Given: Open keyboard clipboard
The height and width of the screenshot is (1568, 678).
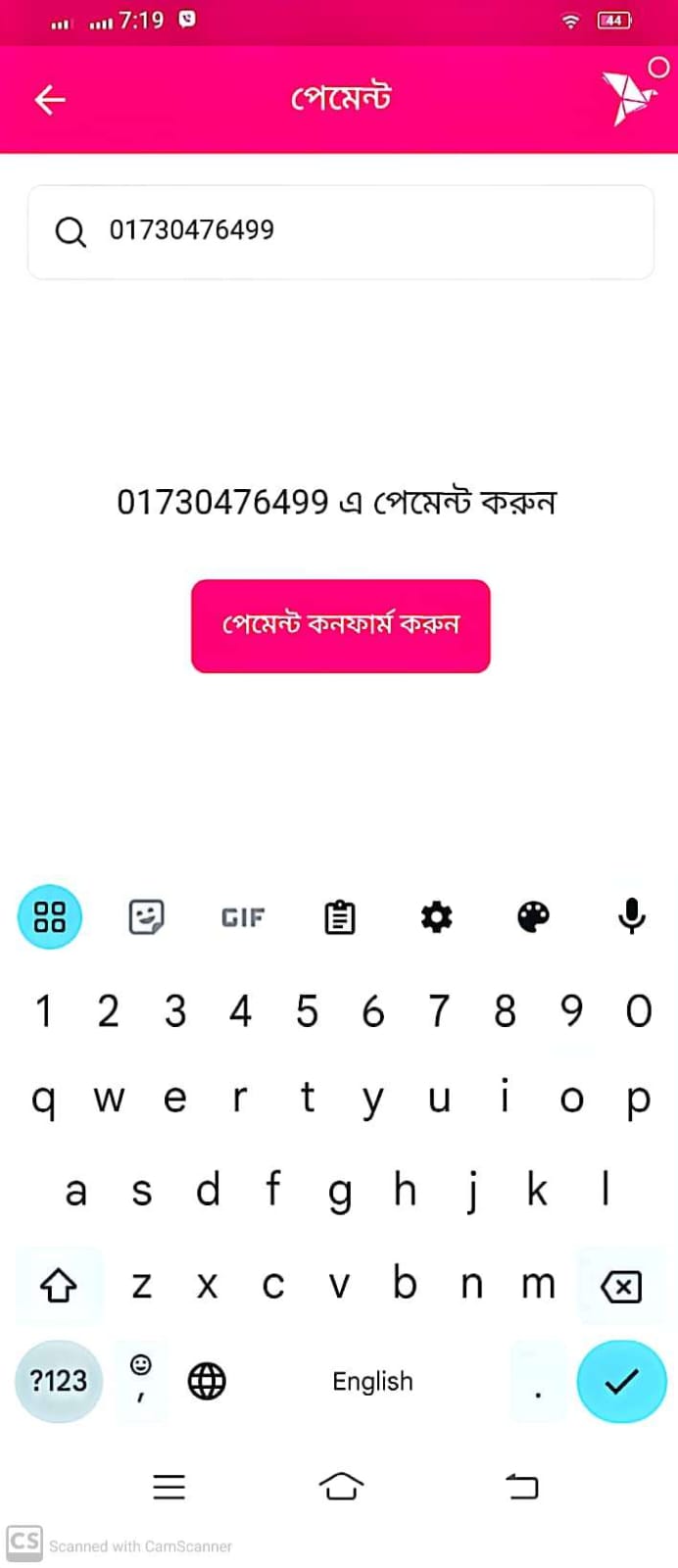Looking at the screenshot, I should coord(339,917).
